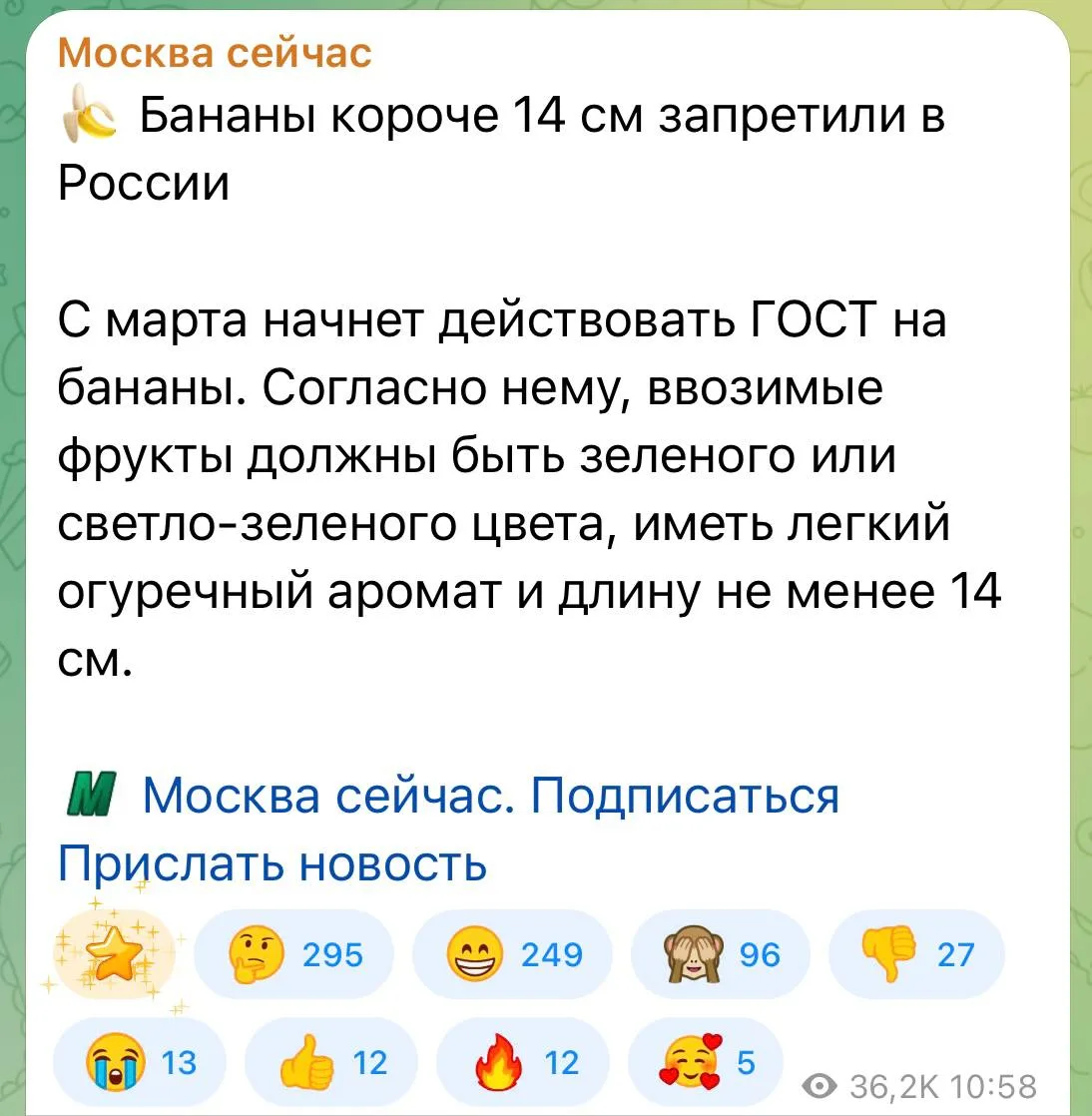Add thumbs up reaction (12)
The image size is (1092, 1116).
[x=331, y=1062]
